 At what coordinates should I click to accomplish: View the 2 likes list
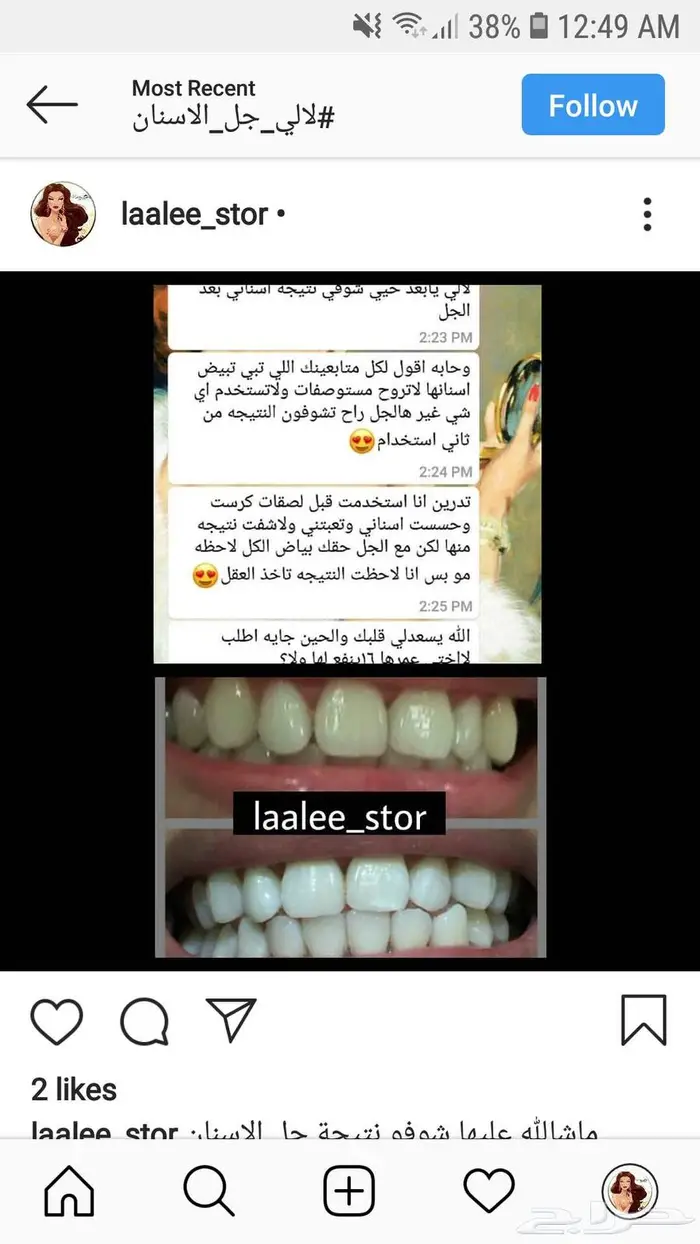coord(74,1089)
